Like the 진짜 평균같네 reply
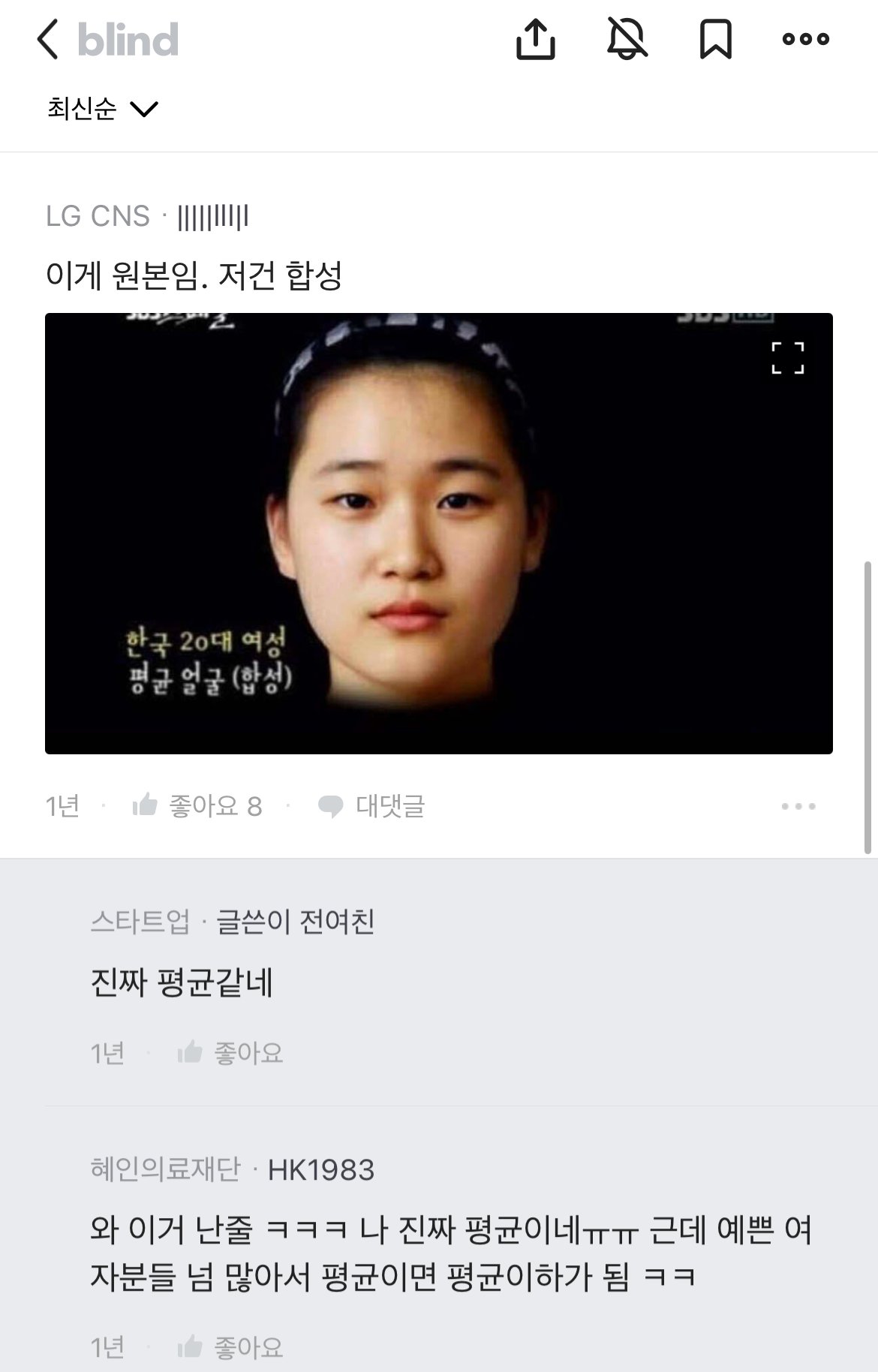Viewport: 878px width, 1372px height. click(x=230, y=1053)
